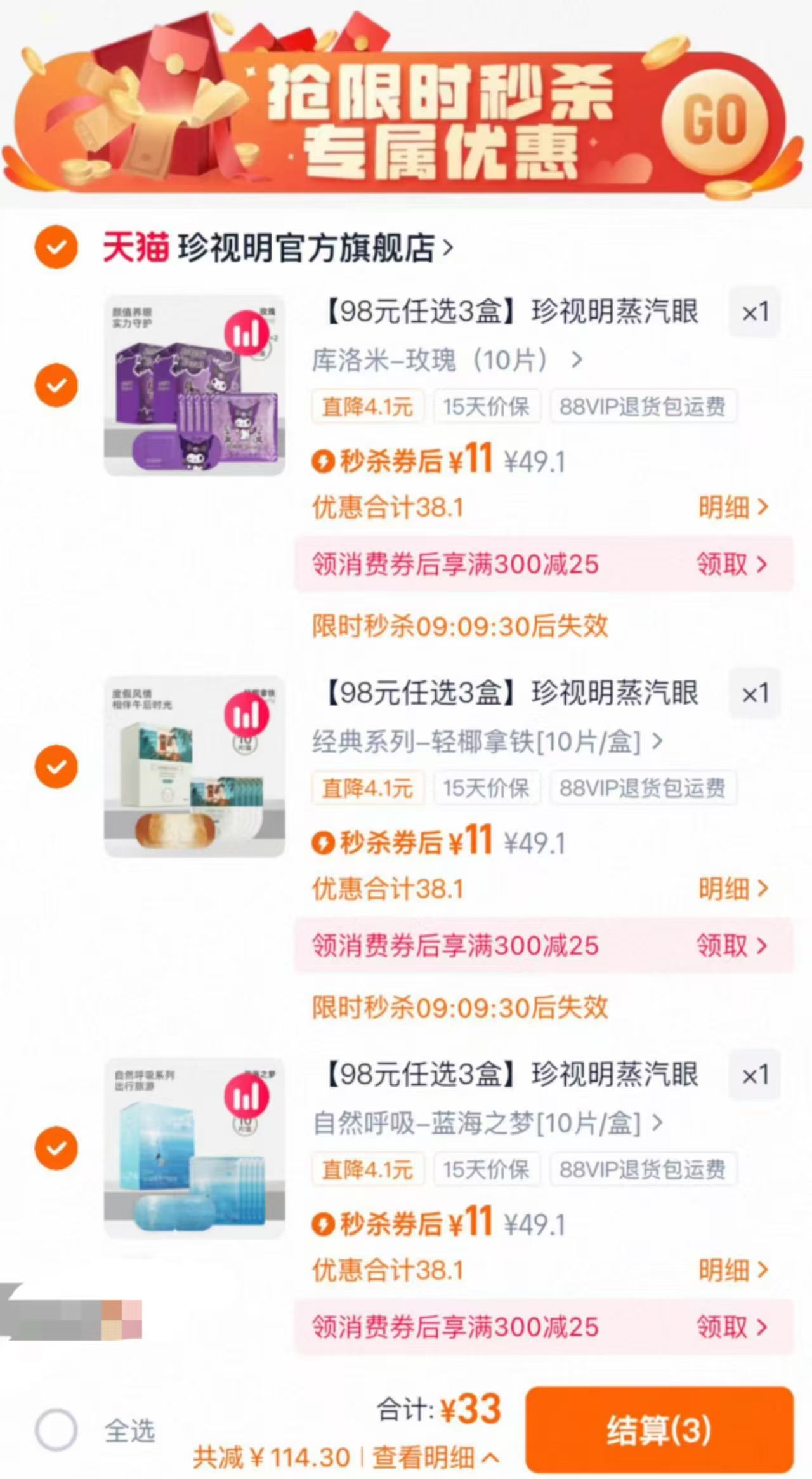The image size is (812, 1479).
Task: Click the 88VIP退货包运费 badge on last item
Action: click(x=643, y=1169)
